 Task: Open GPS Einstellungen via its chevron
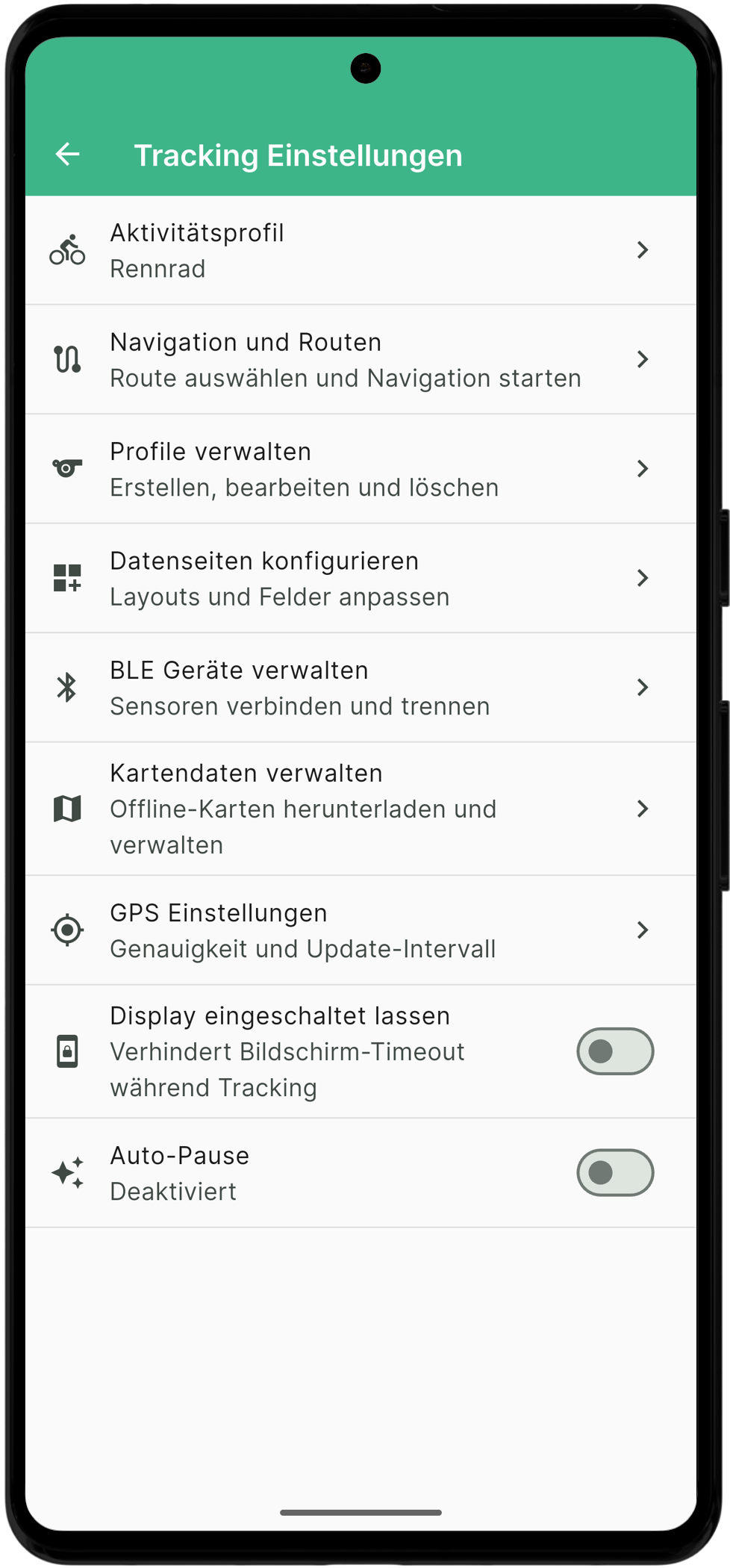click(643, 930)
